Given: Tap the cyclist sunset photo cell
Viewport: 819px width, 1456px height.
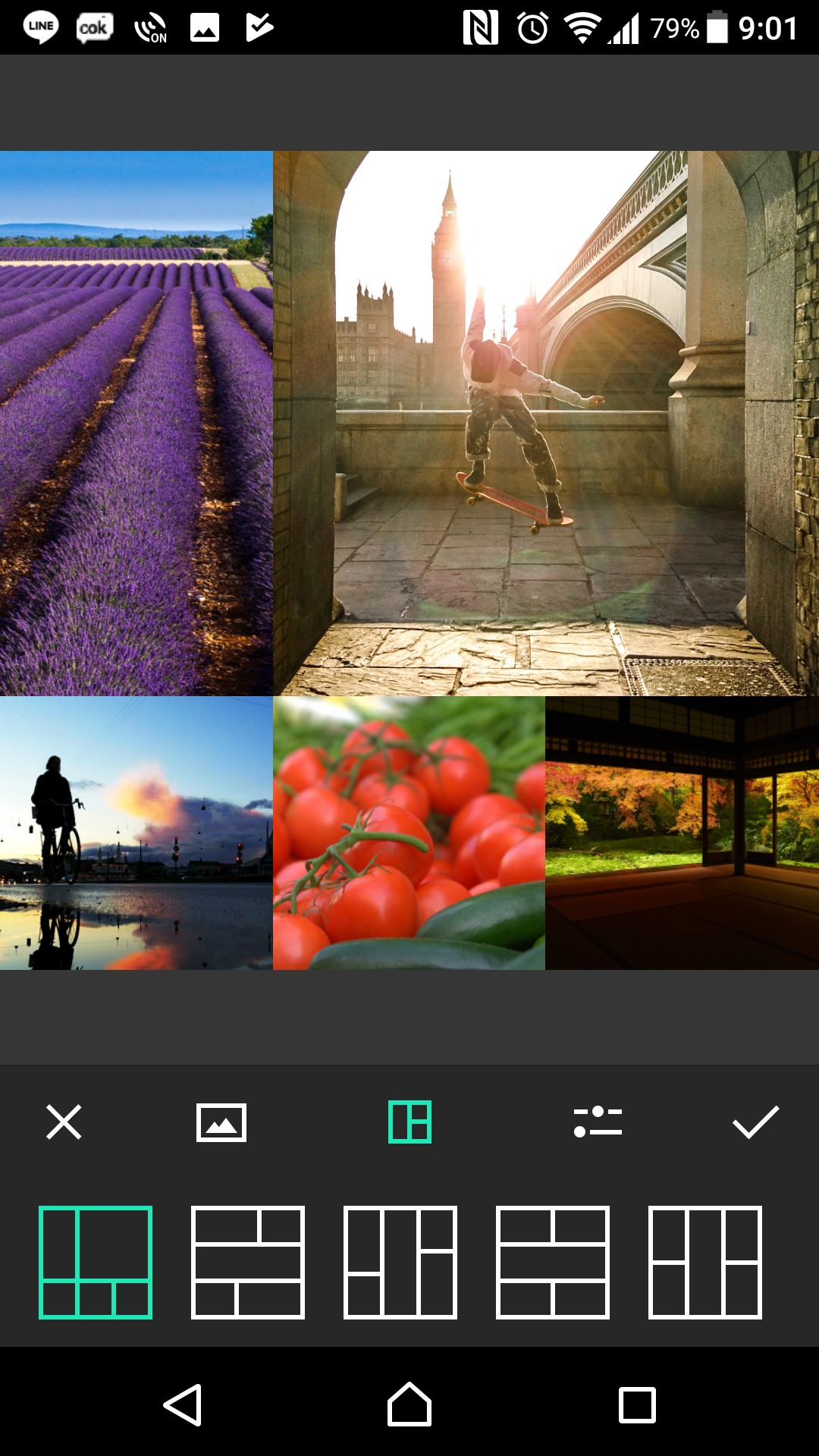Looking at the screenshot, I should pyautogui.click(x=136, y=833).
